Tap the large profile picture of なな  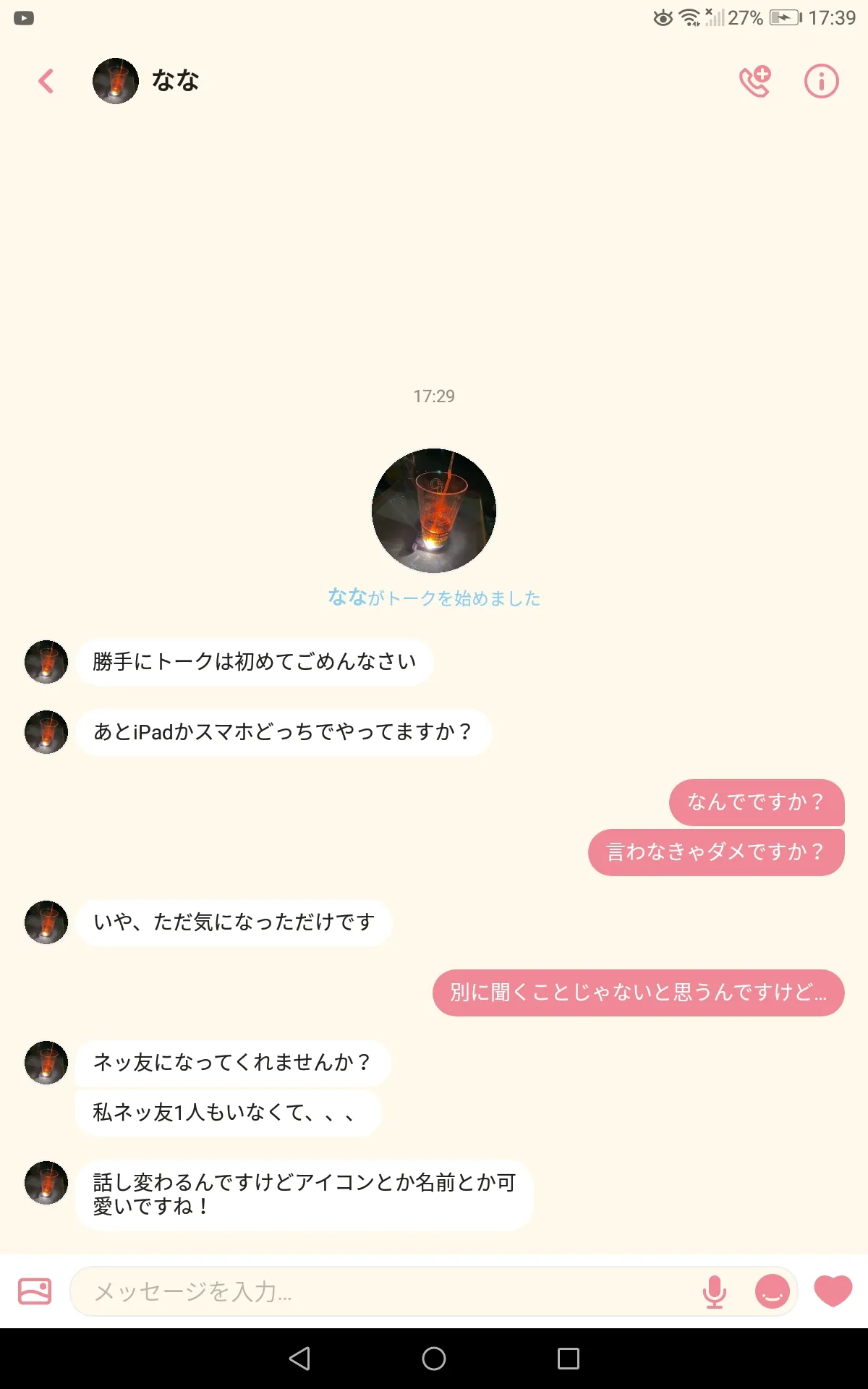tap(434, 511)
